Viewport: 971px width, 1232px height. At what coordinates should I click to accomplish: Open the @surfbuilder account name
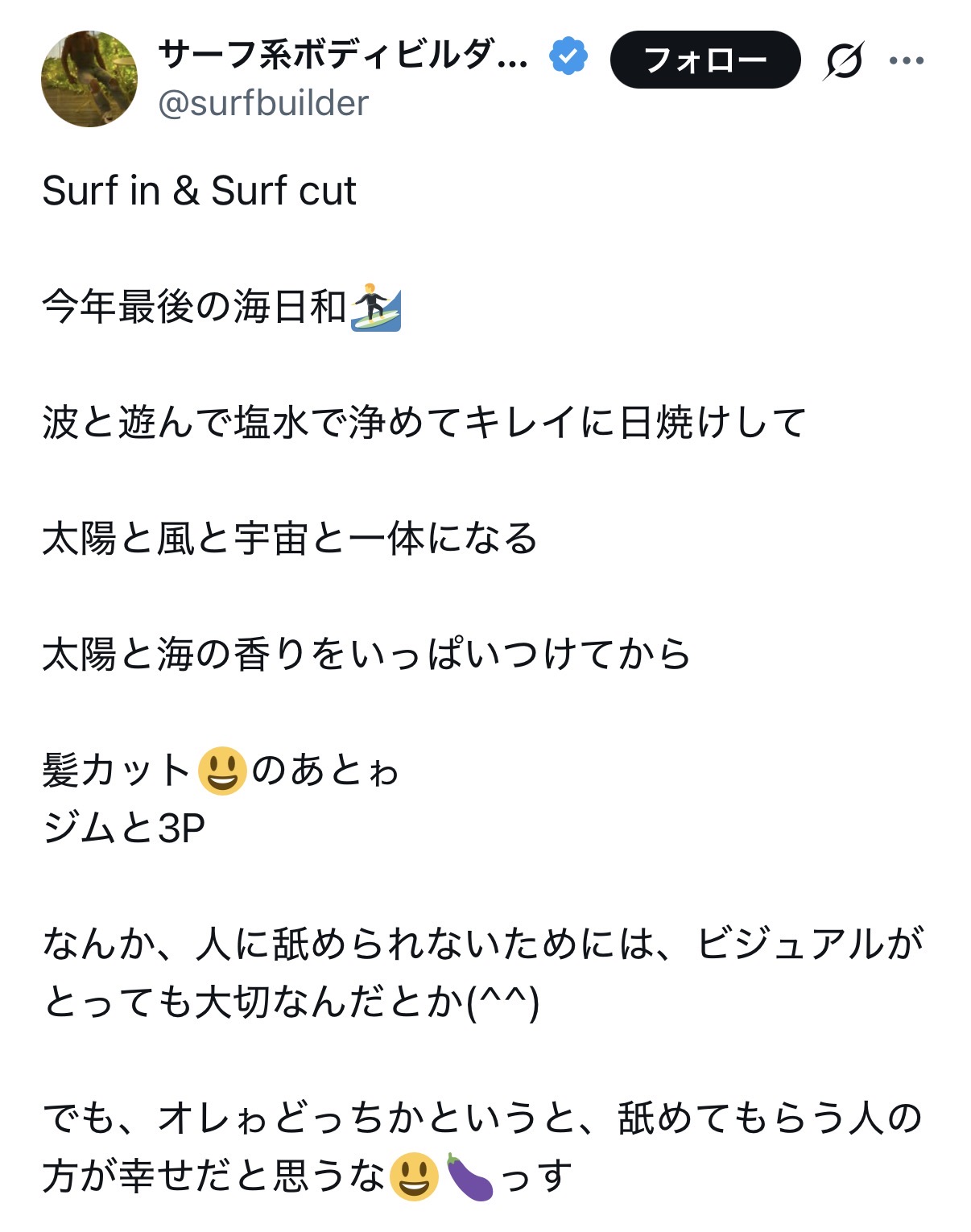pyautogui.click(x=342, y=56)
